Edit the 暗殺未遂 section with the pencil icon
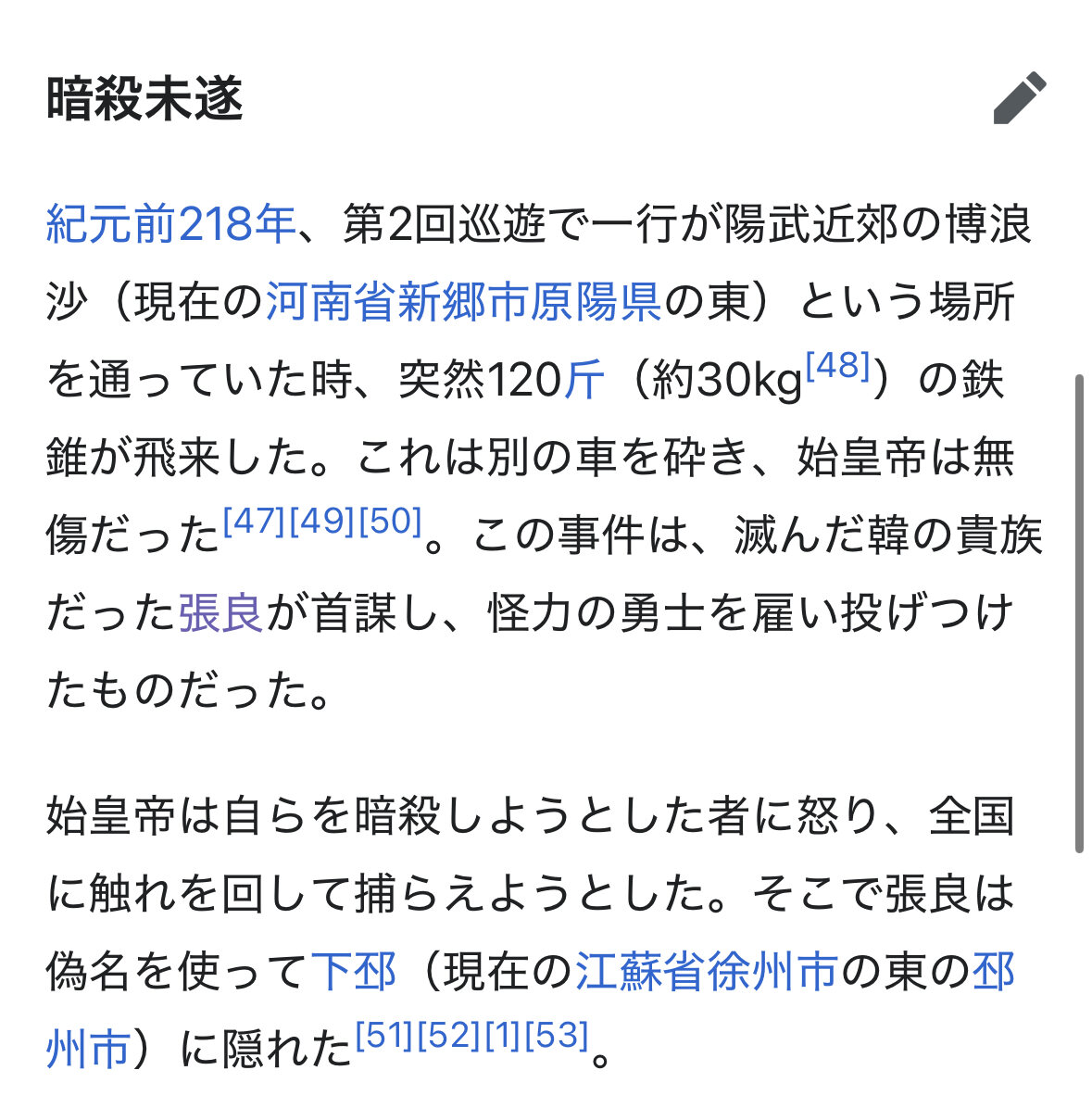This screenshot has height=1108, width=1092. click(x=1020, y=98)
